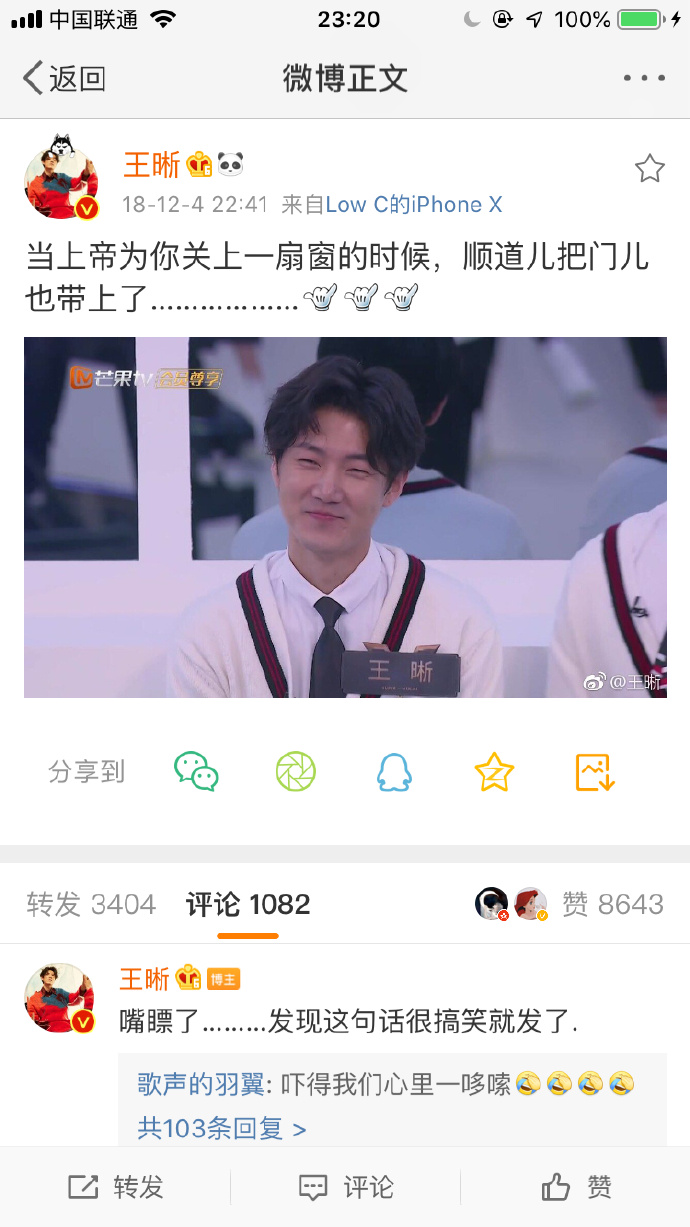690x1227 pixels.
Task: Favorite this post with the star icon
Action: [x=649, y=169]
